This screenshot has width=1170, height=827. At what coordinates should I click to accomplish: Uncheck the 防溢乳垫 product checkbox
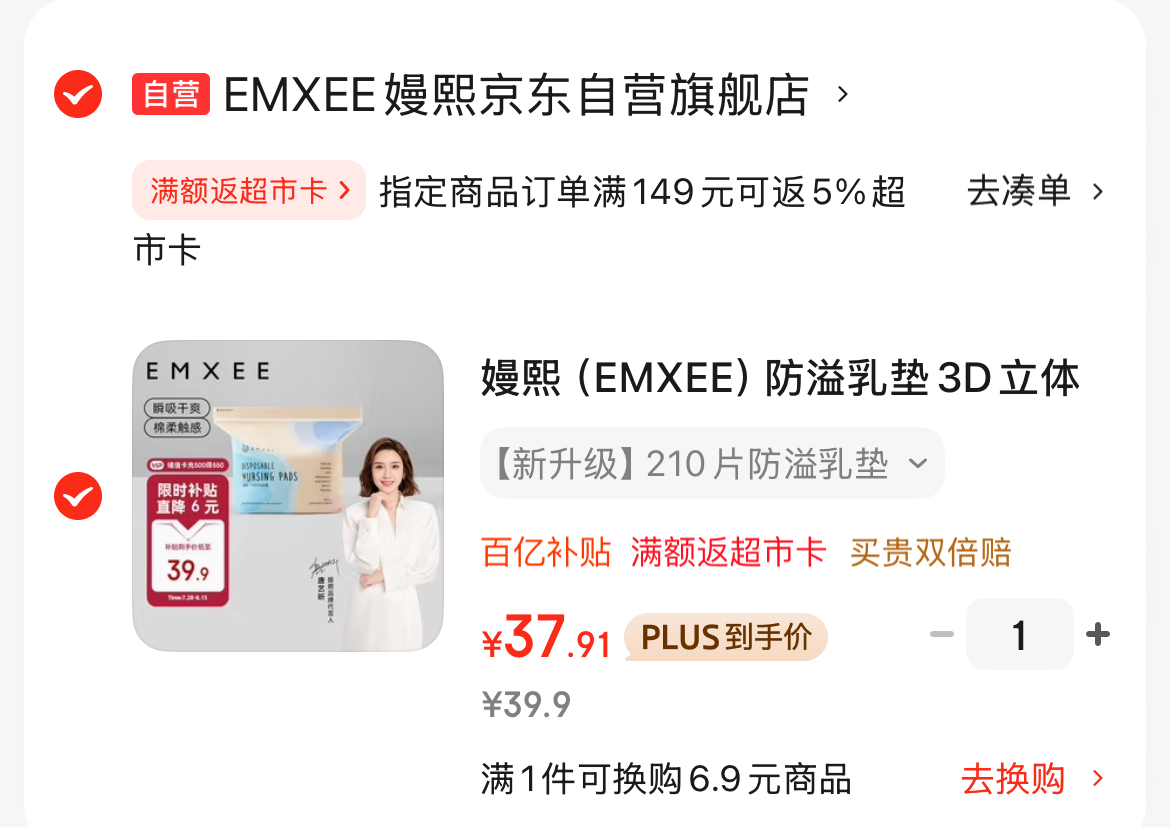pos(77,496)
